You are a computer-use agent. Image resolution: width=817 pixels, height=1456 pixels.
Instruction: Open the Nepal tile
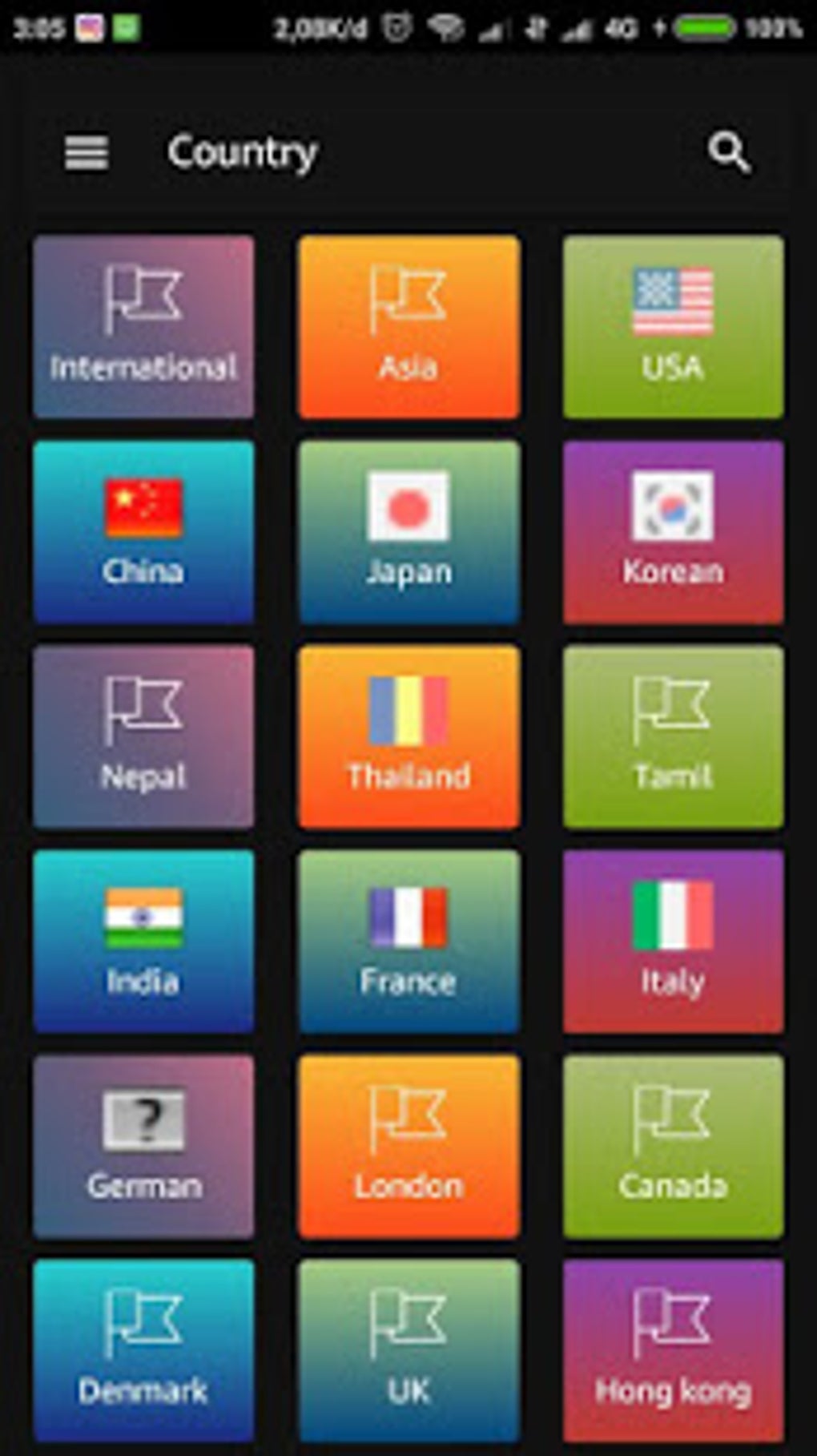[x=144, y=736]
